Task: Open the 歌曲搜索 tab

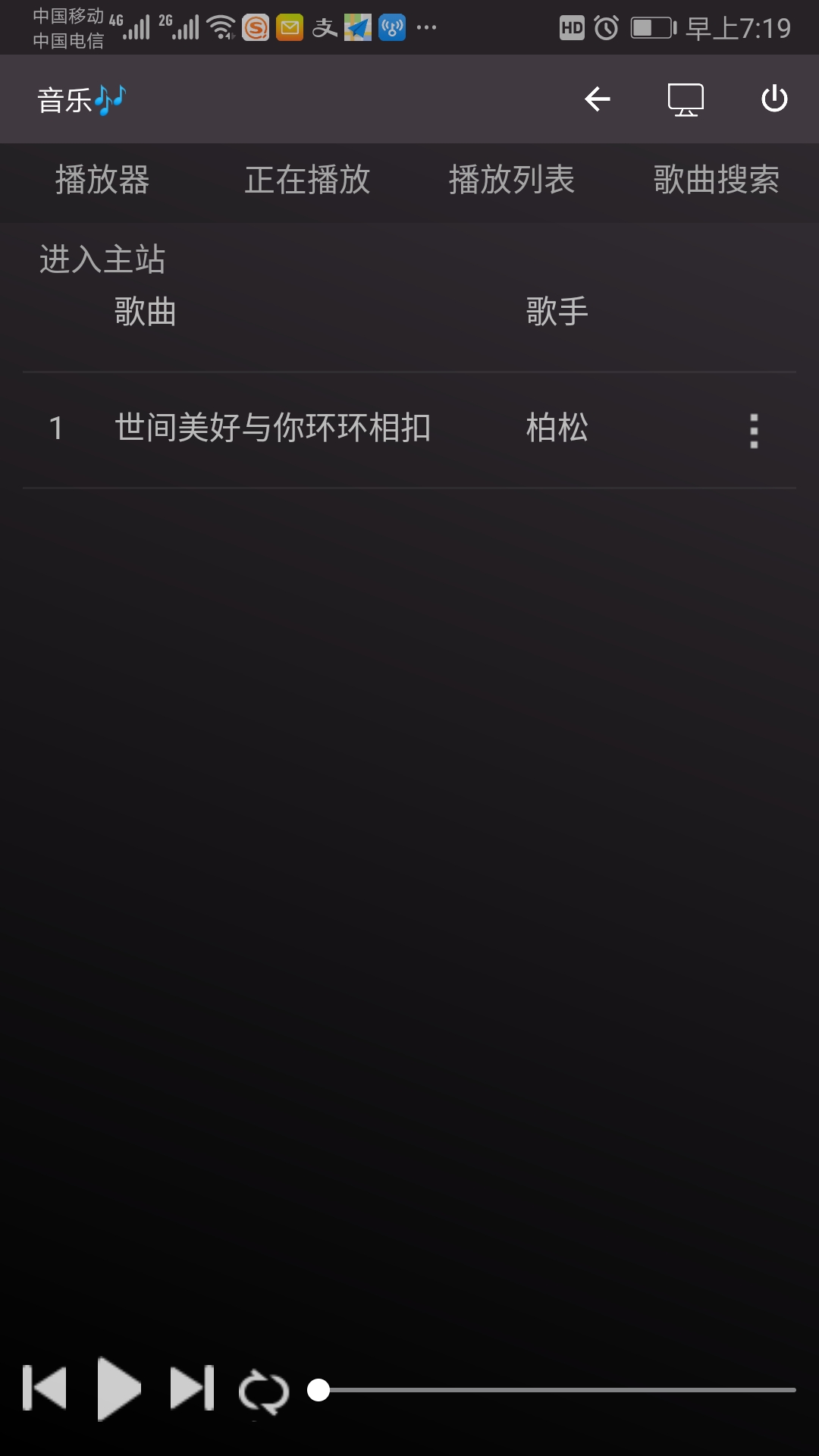Action: click(x=717, y=180)
